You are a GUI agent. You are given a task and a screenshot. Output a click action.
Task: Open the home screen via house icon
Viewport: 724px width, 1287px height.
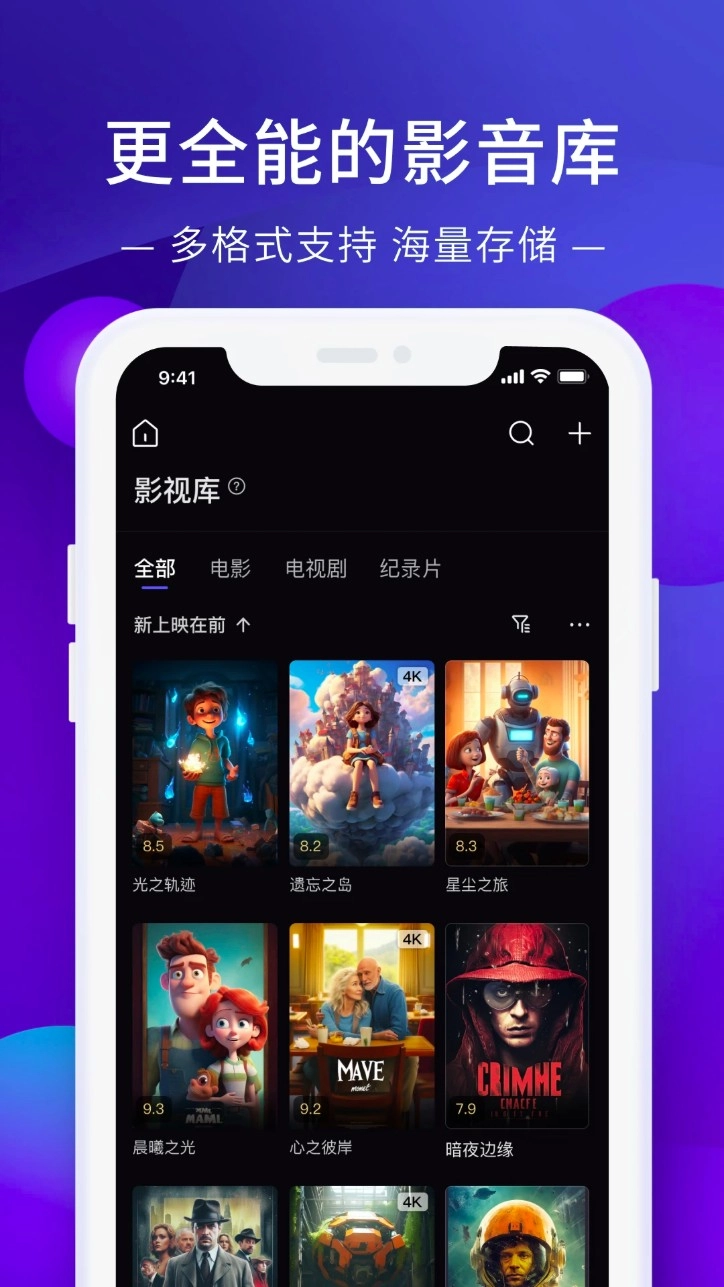143,433
